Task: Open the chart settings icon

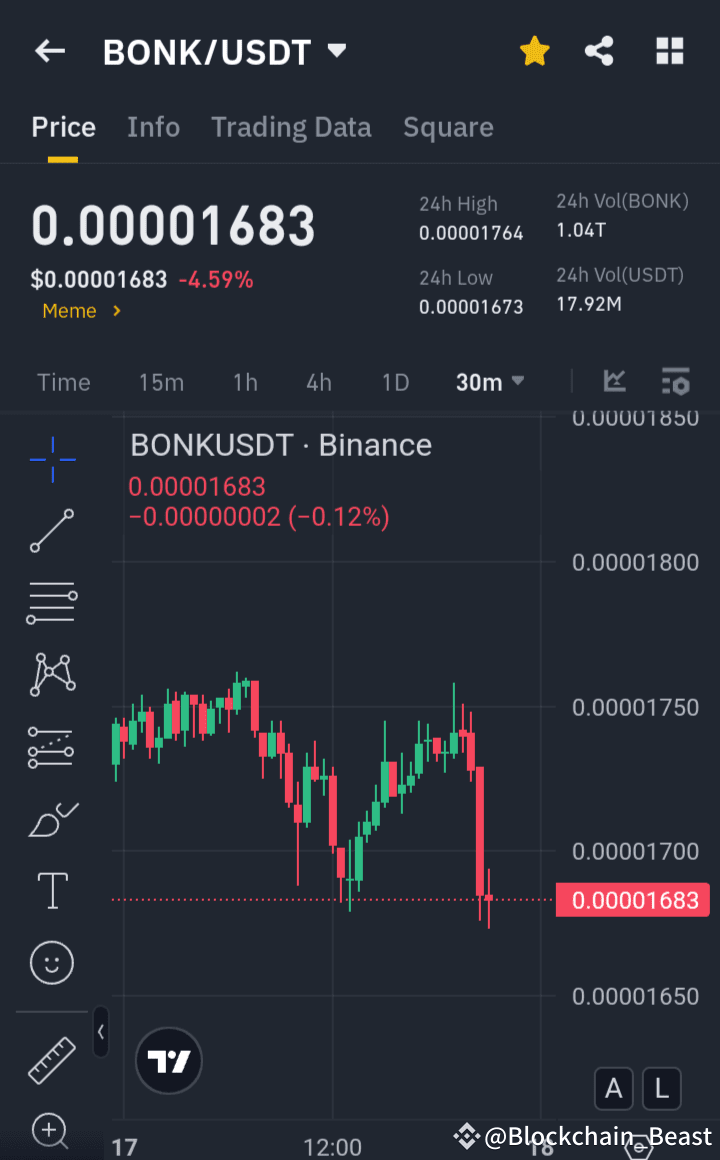Action: [x=675, y=381]
